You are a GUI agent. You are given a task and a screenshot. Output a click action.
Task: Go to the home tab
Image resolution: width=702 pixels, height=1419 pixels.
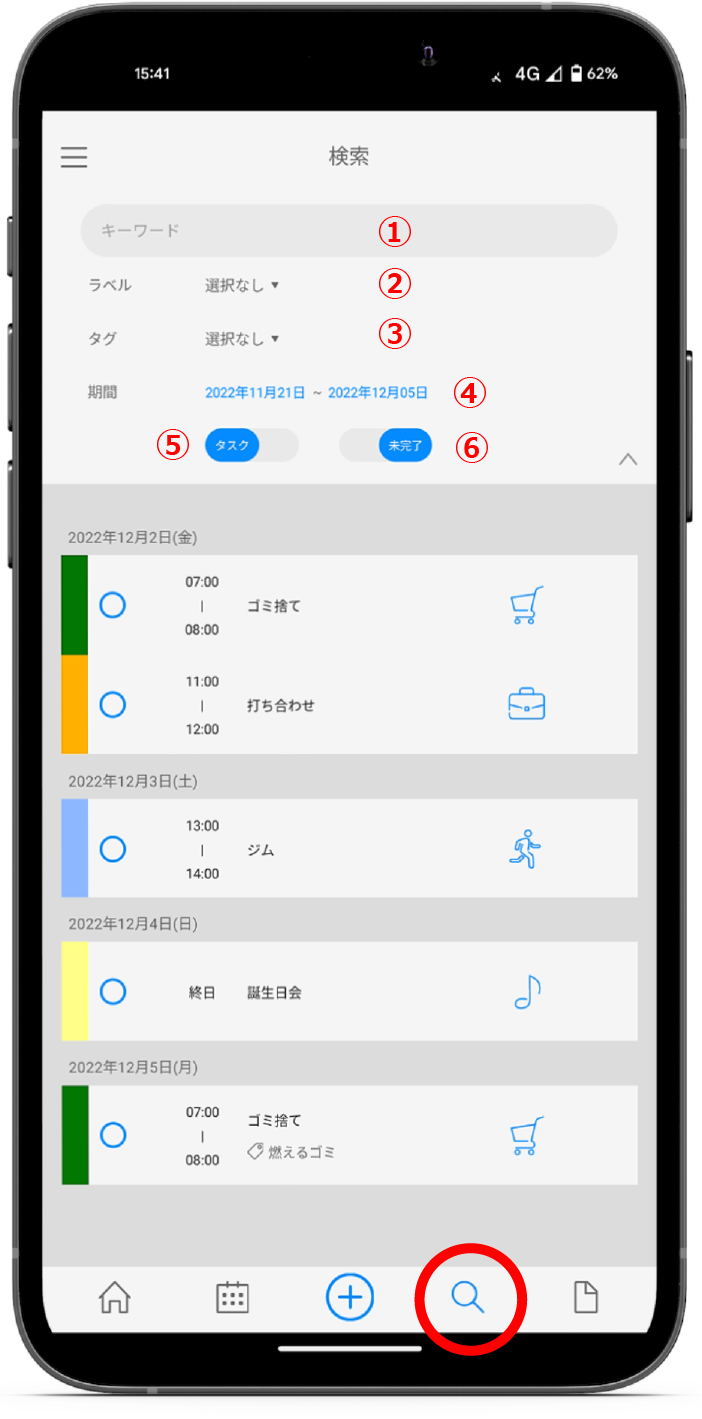click(x=114, y=1298)
